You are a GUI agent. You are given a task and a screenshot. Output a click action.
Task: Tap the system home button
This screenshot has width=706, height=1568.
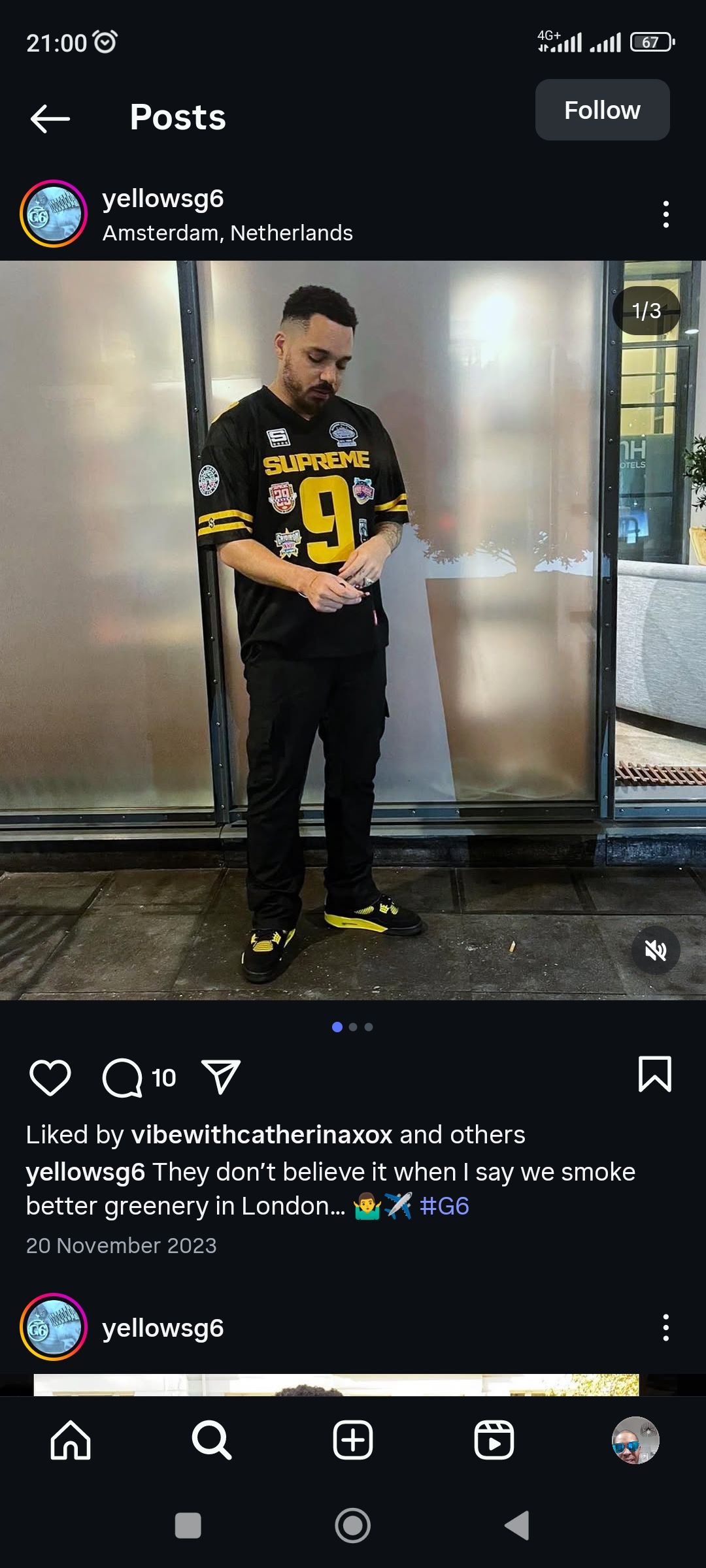click(x=353, y=1526)
